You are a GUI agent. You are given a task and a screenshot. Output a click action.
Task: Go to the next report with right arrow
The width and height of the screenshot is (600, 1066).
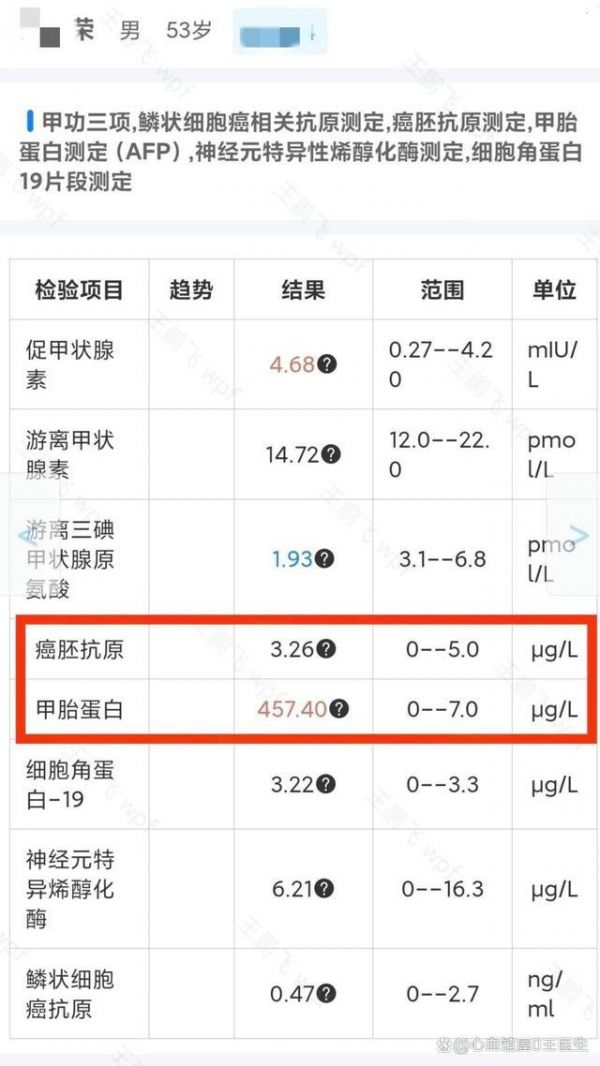click(x=578, y=534)
